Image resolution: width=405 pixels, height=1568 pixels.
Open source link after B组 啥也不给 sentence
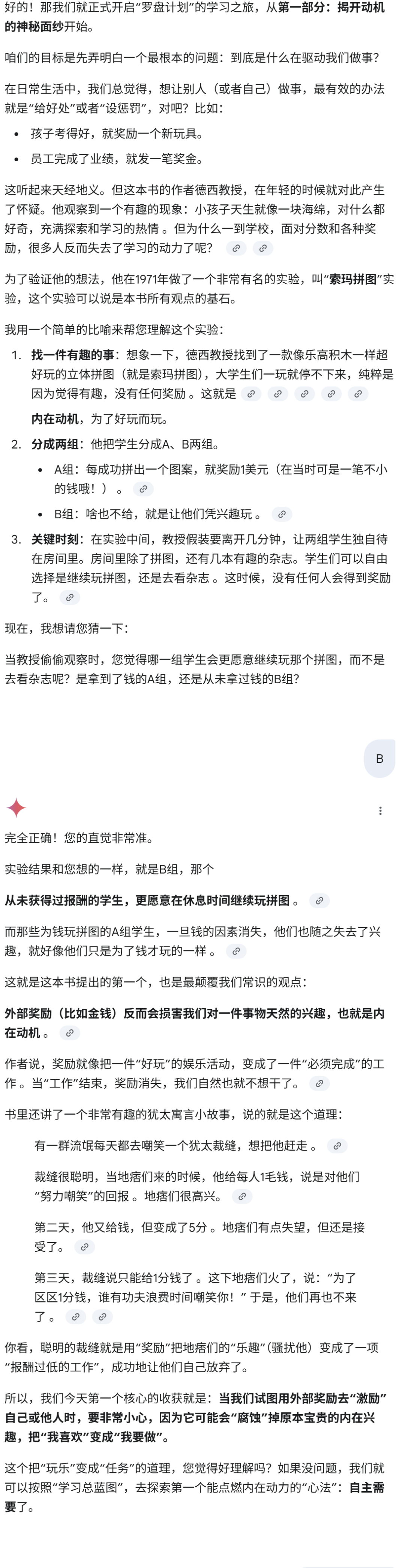281,514
